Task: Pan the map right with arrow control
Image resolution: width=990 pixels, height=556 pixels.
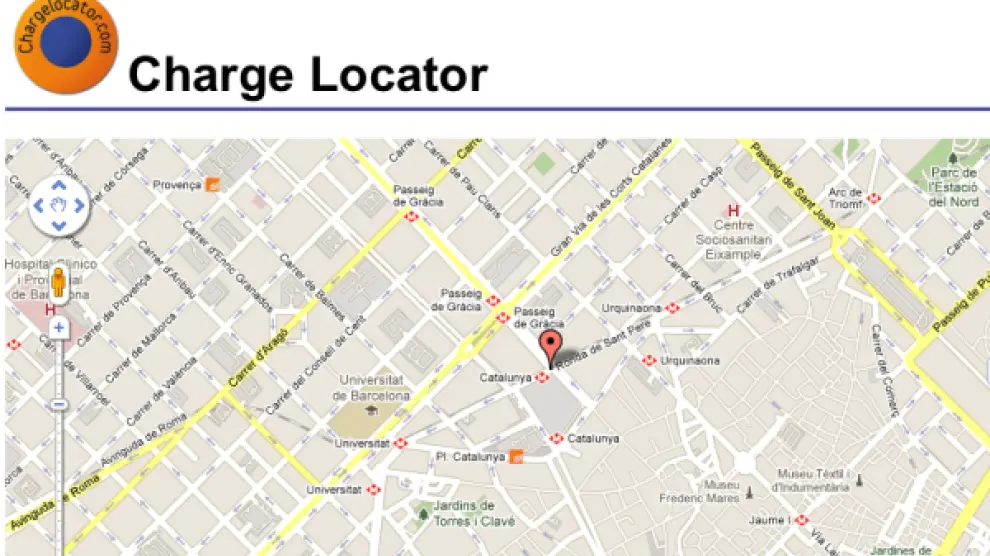Action: coord(79,206)
